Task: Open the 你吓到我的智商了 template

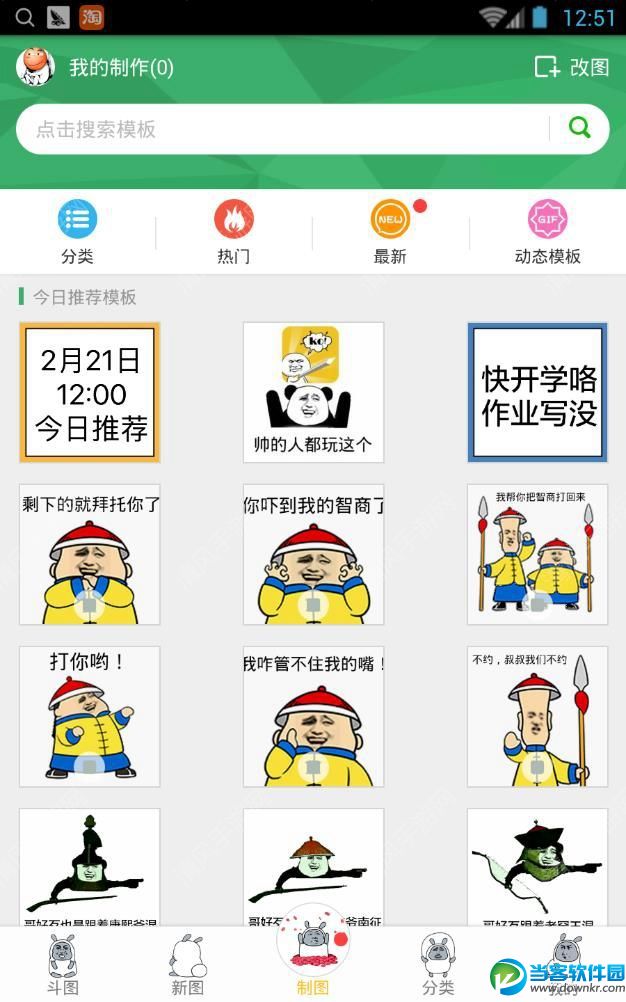Action: (x=313, y=555)
